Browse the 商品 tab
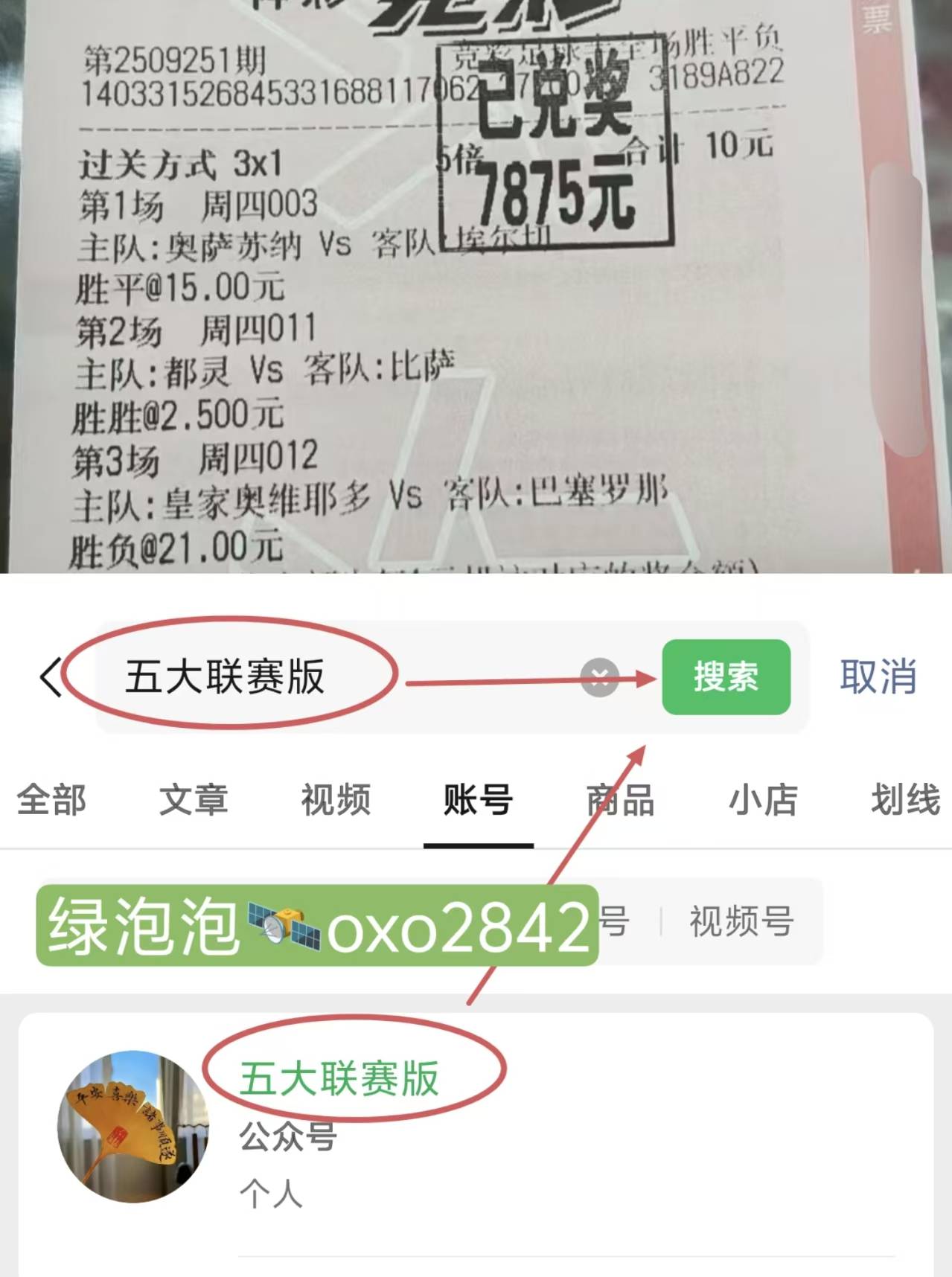952x1277 pixels. [621, 801]
